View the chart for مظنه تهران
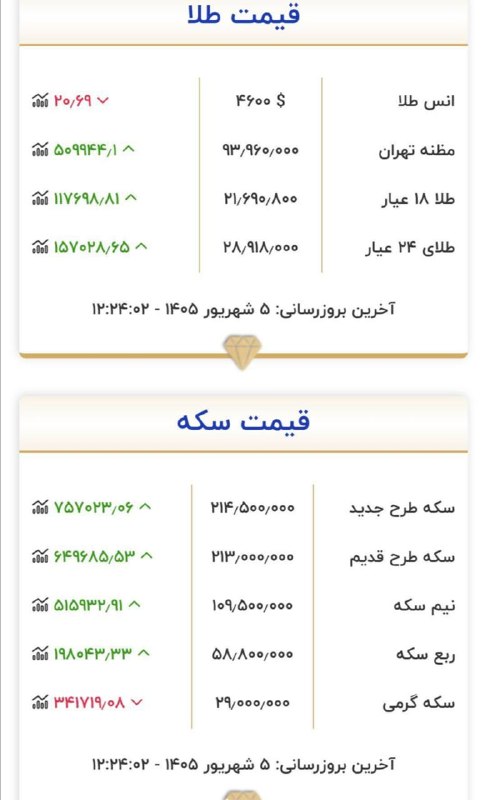This screenshot has height=800, width=485. (40, 149)
